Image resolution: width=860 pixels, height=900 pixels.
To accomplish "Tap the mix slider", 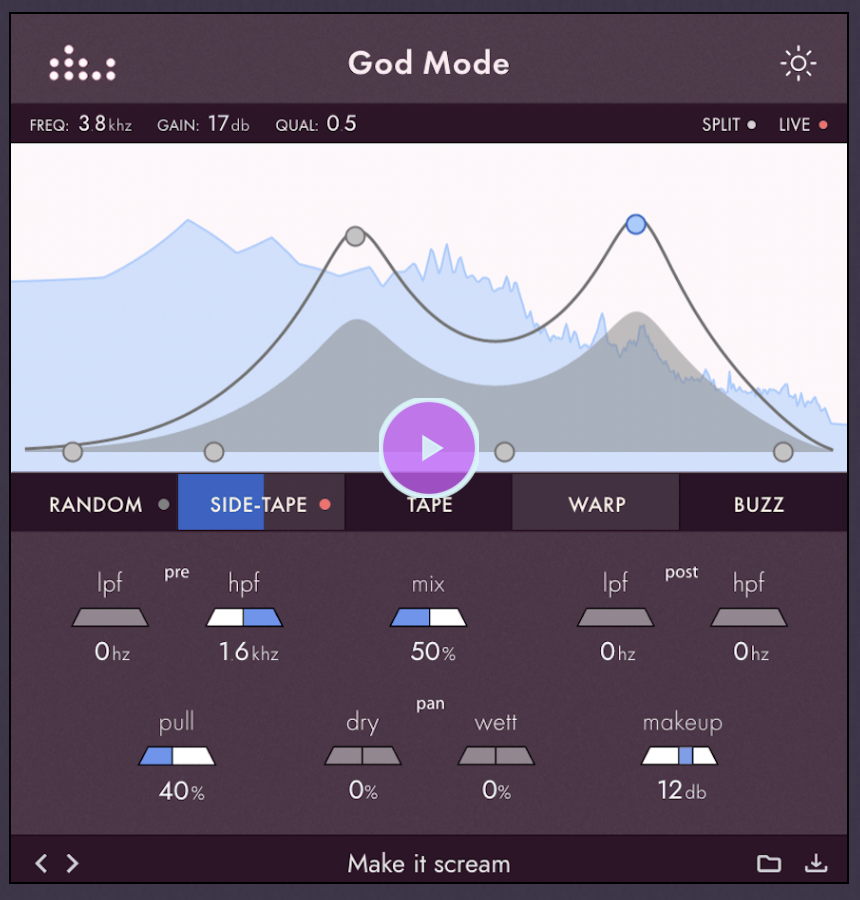I will tap(428, 618).
